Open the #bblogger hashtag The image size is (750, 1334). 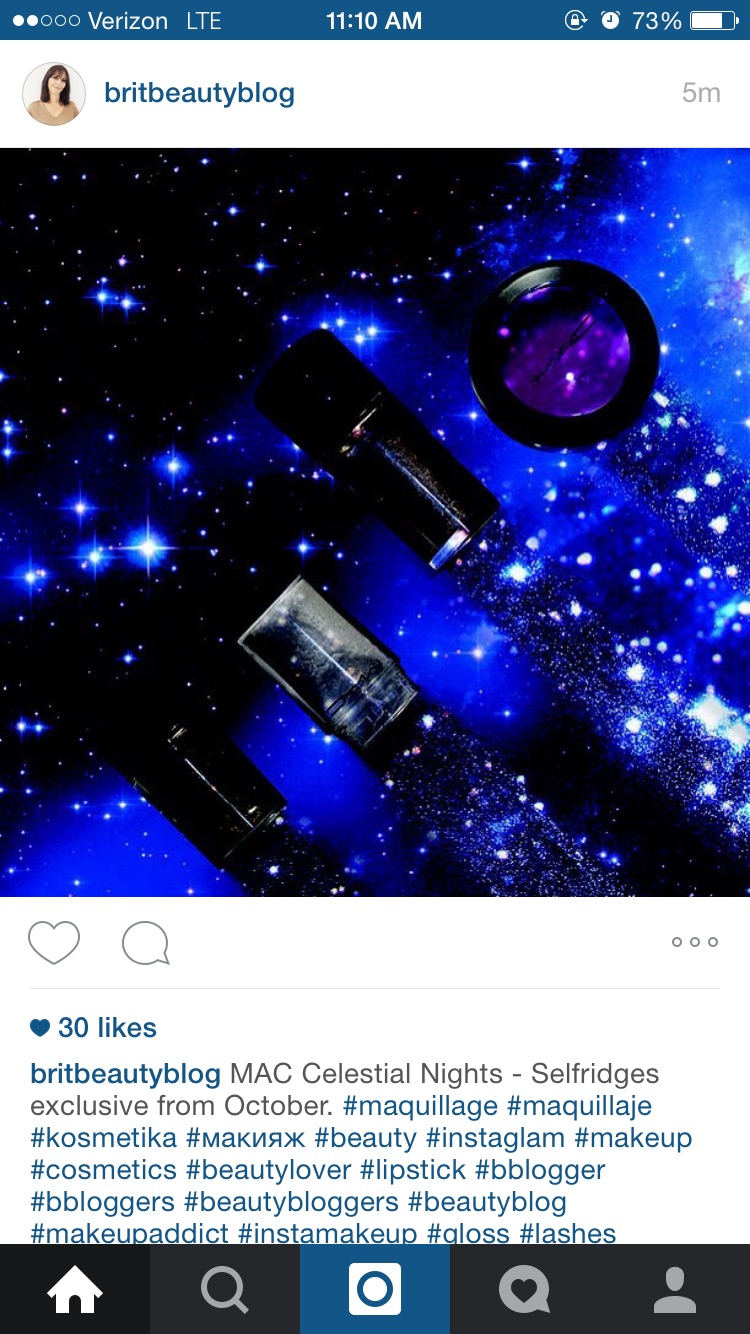click(540, 1170)
